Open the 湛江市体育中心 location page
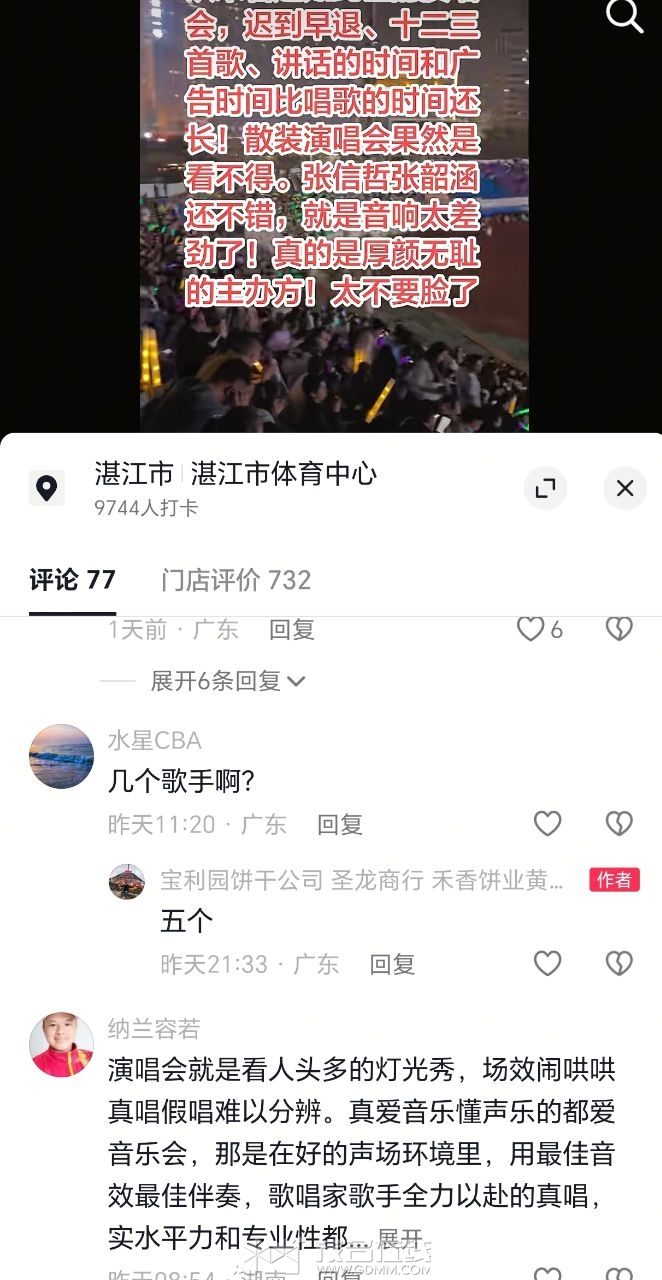 tap(283, 473)
